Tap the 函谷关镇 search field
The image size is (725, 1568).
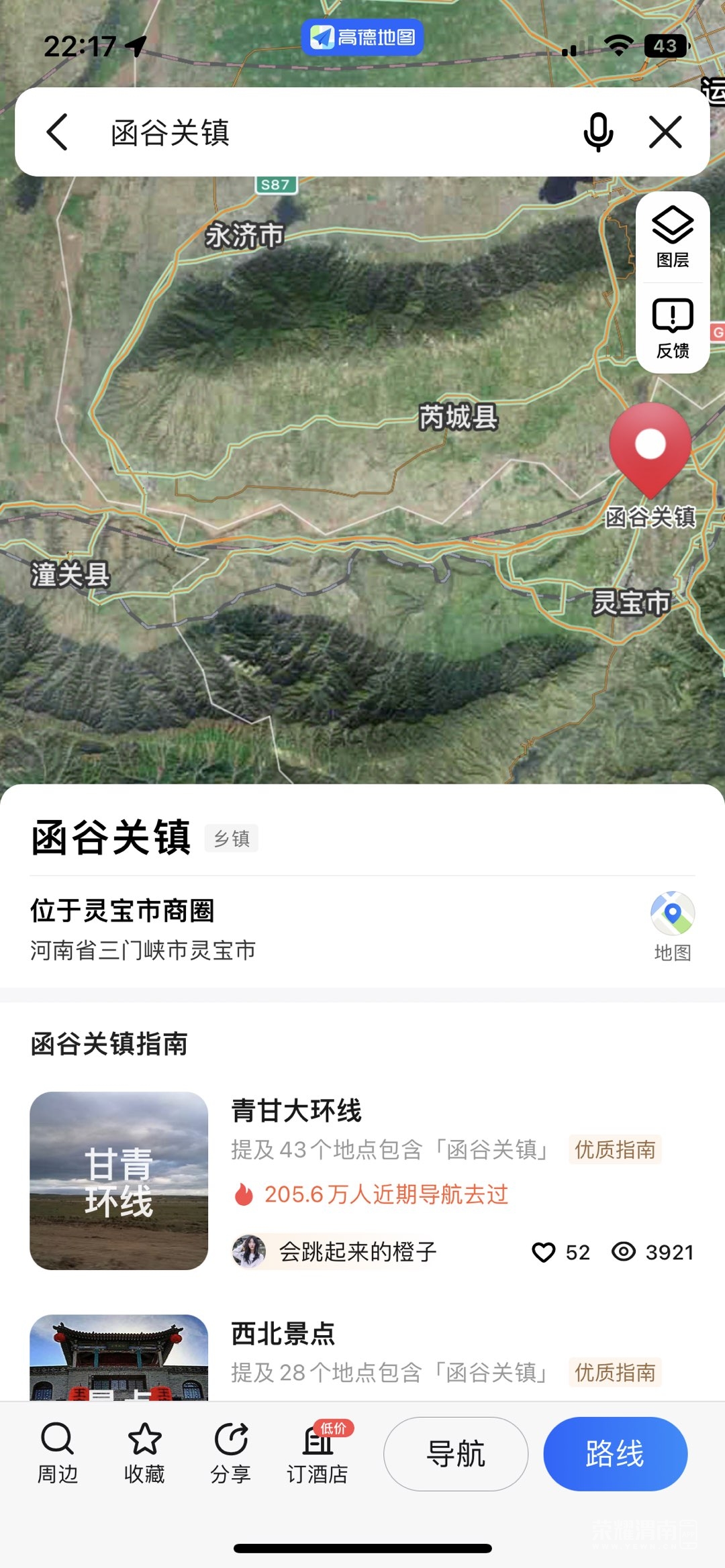pos(322,132)
